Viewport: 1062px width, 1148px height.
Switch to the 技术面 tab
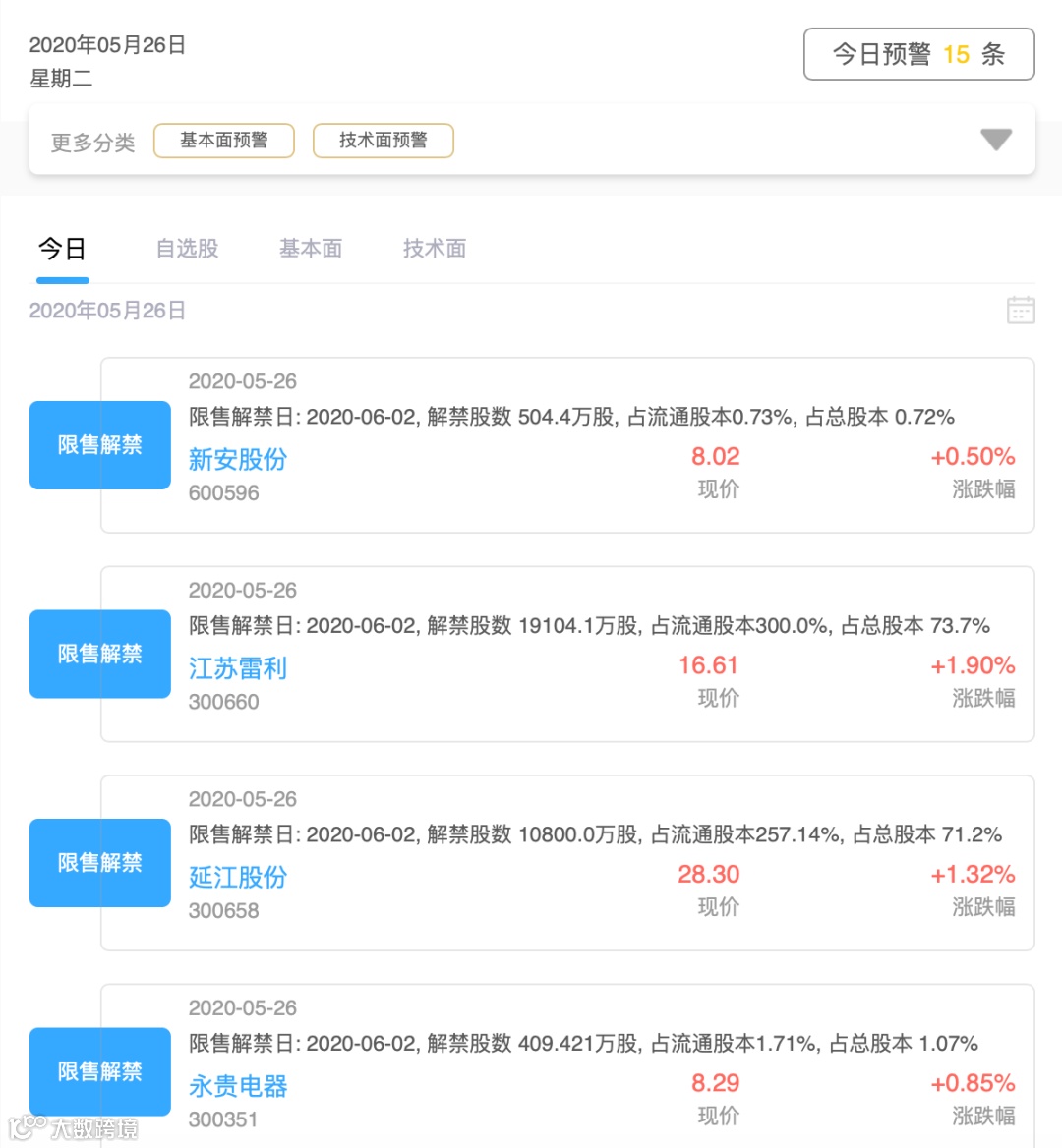[435, 249]
